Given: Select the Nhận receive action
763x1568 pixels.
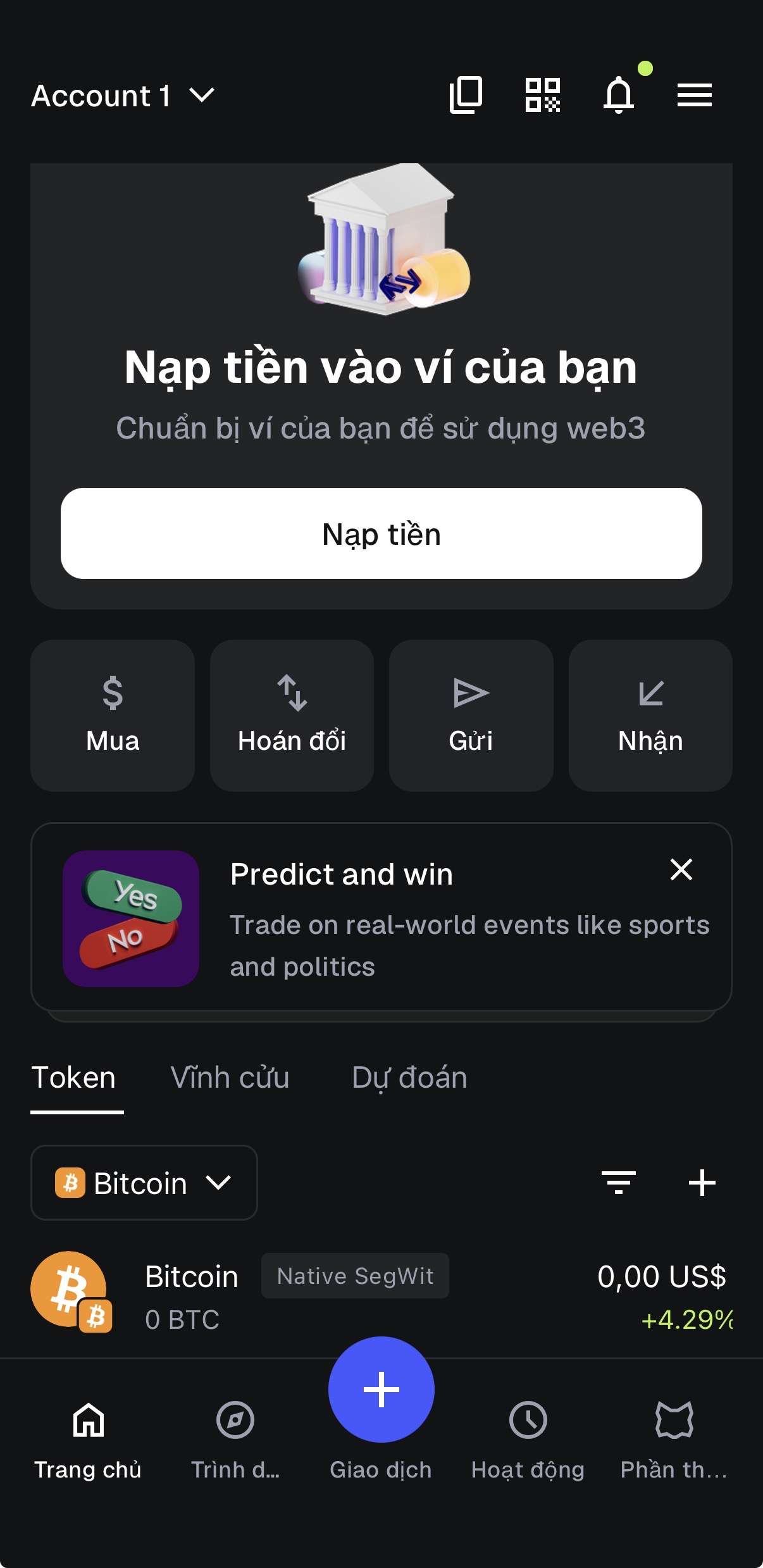Looking at the screenshot, I should pos(650,715).
